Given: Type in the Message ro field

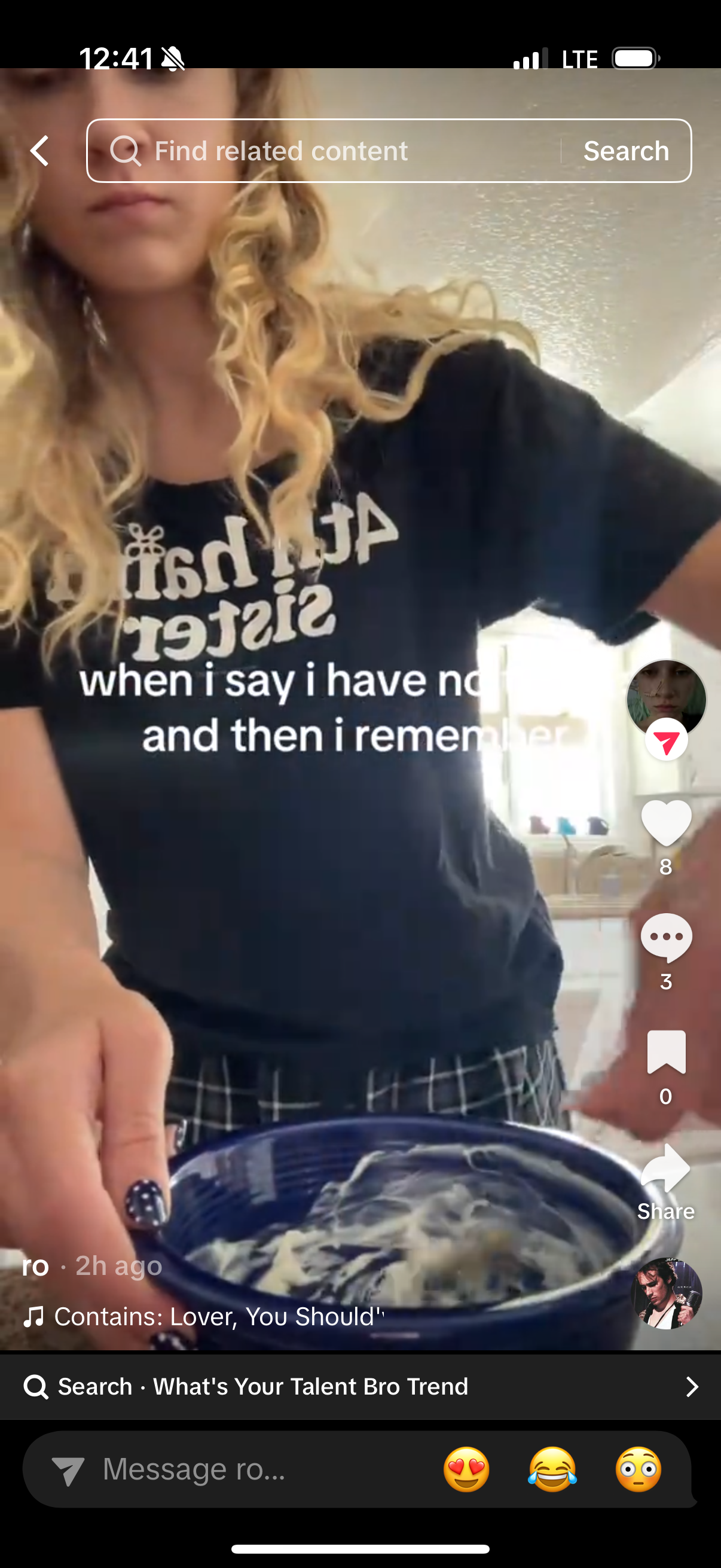Looking at the screenshot, I should point(231,1468).
